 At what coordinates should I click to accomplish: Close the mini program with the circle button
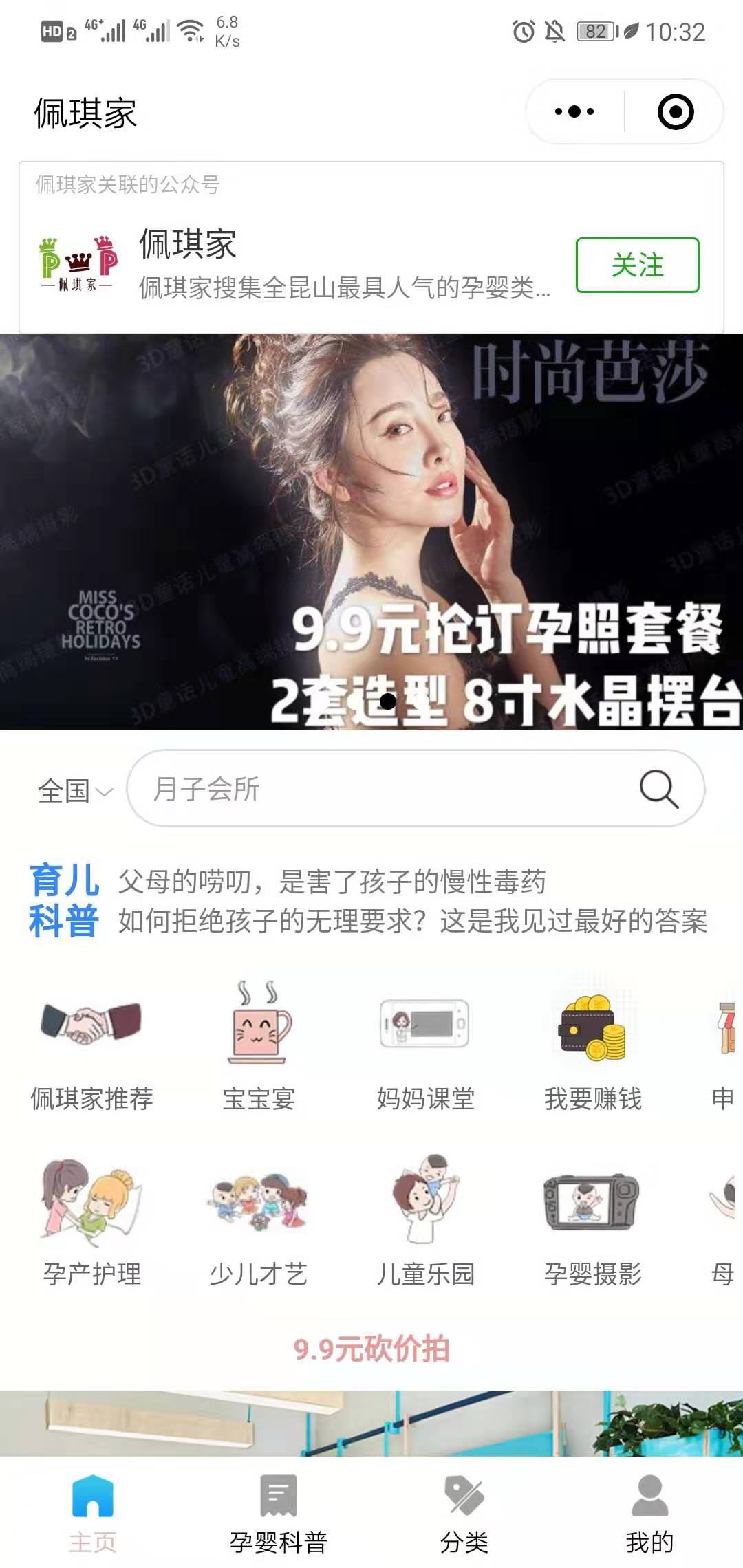pos(676,111)
